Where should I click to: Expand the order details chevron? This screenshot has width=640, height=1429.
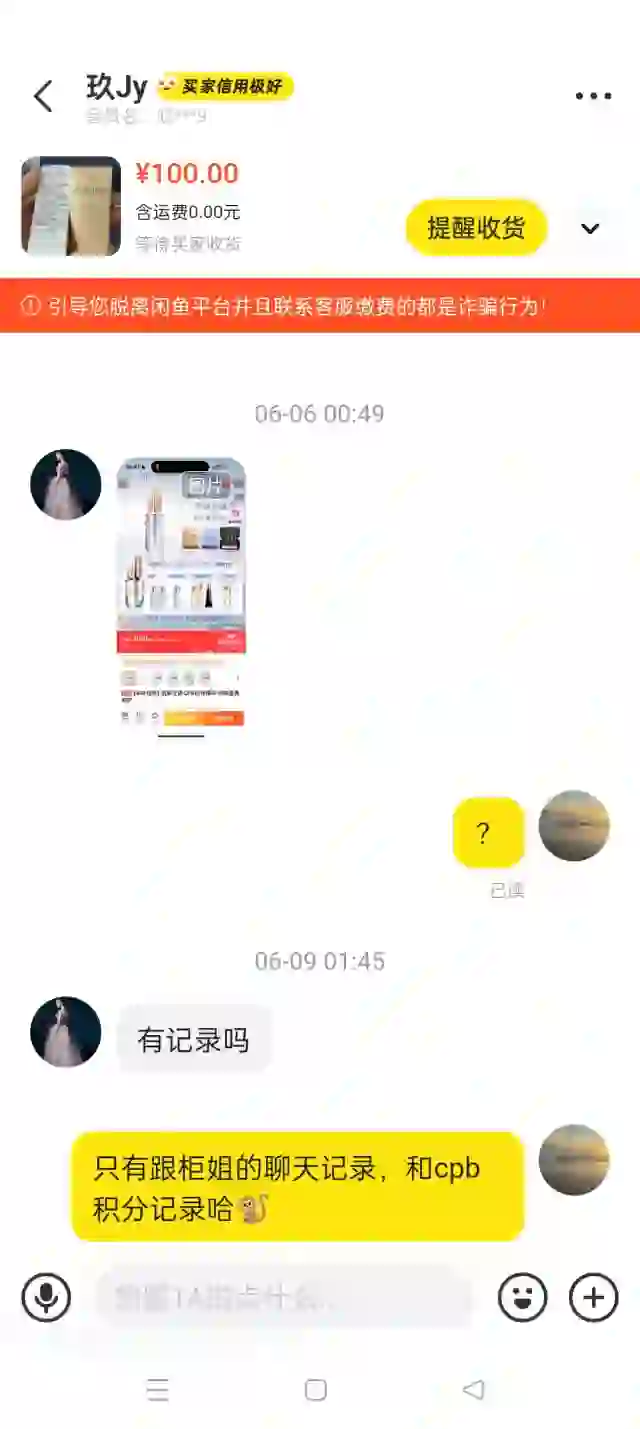pyautogui.click(x=590, y=228)
